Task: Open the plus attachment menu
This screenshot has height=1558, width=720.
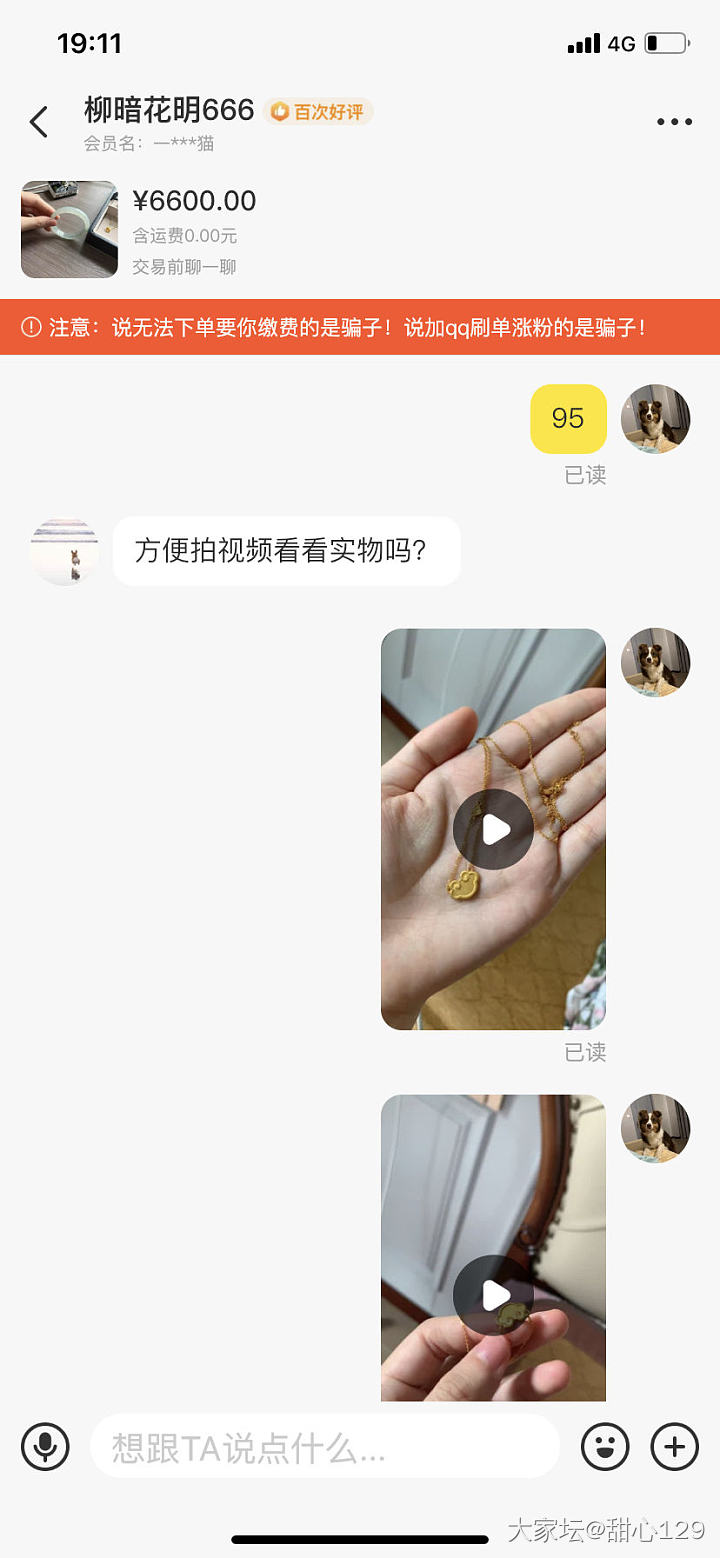Action: [675, 1446]
